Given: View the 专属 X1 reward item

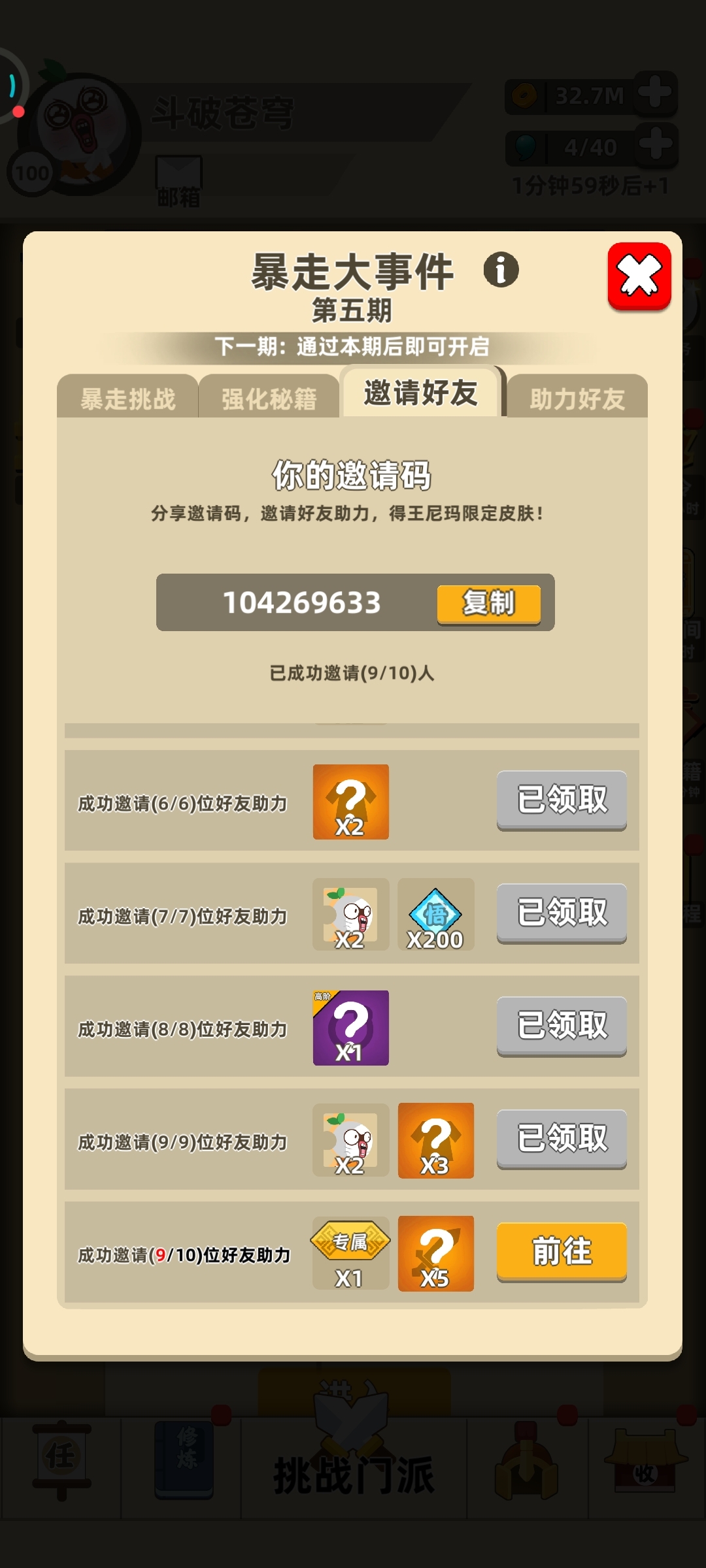Looking at the screenshot, I should coord(350,1253).
